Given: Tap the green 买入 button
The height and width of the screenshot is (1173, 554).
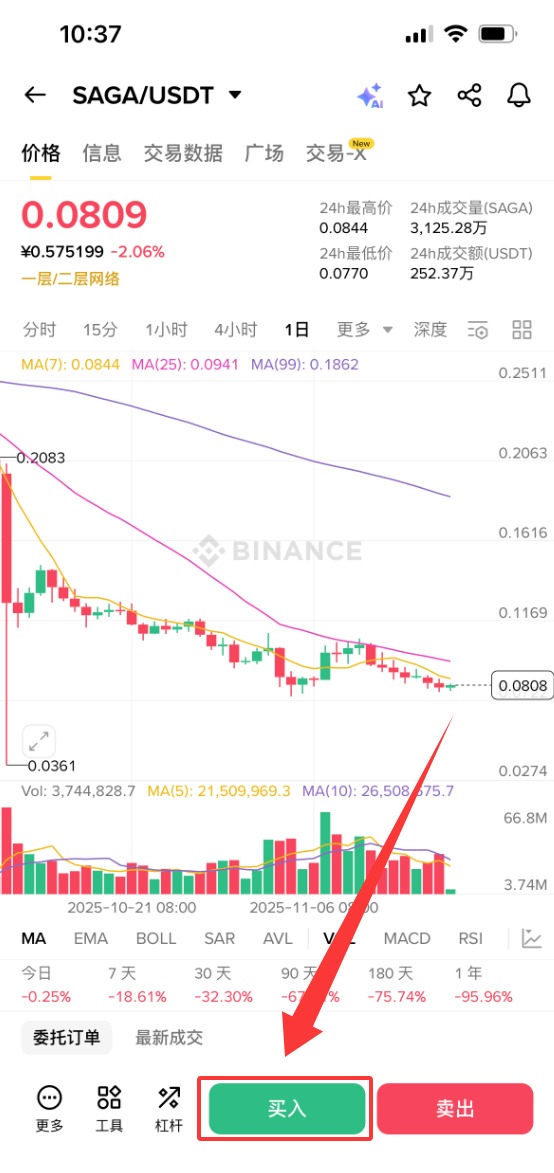Looking at the screenshot, I should (287, 1108).
